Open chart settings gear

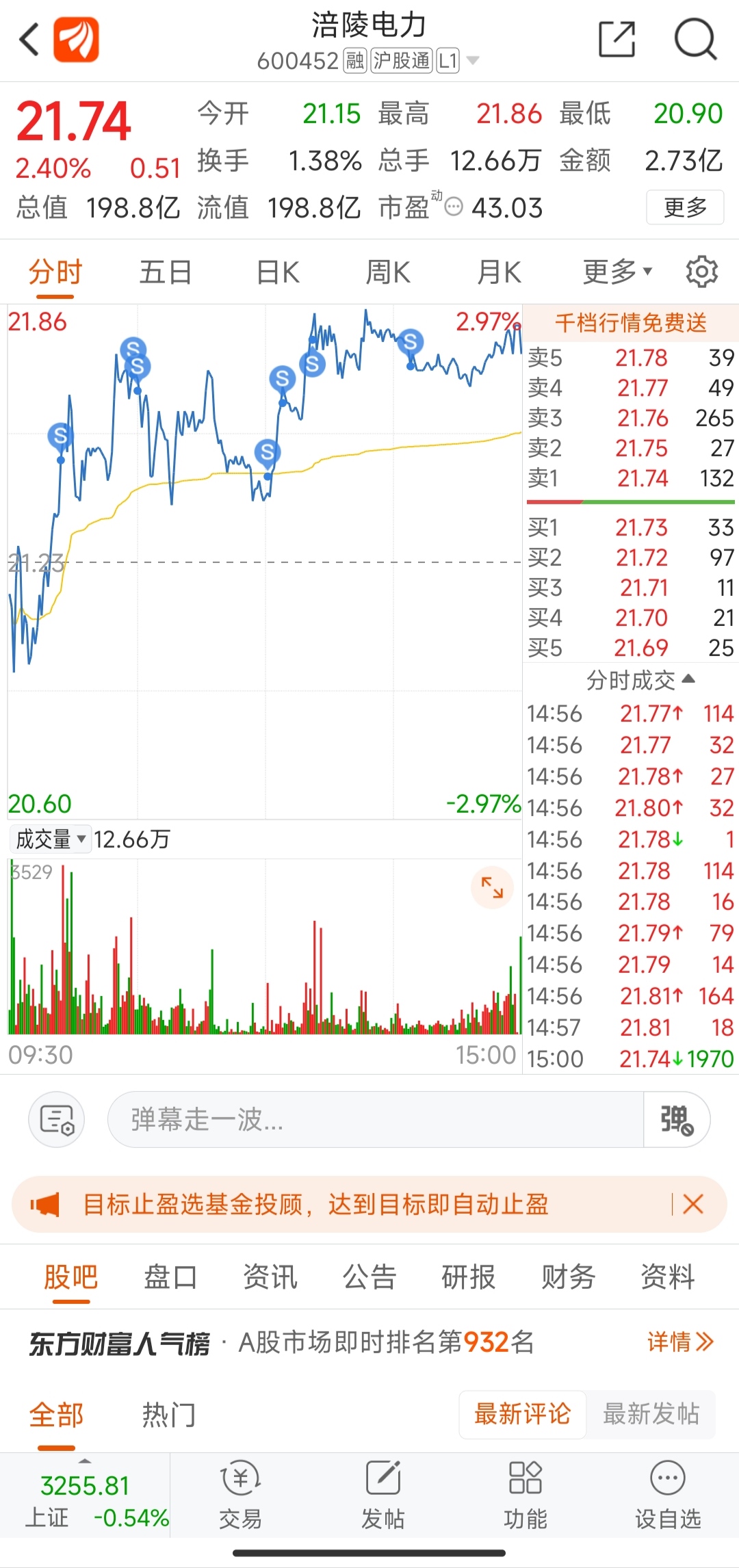[701, 272]
